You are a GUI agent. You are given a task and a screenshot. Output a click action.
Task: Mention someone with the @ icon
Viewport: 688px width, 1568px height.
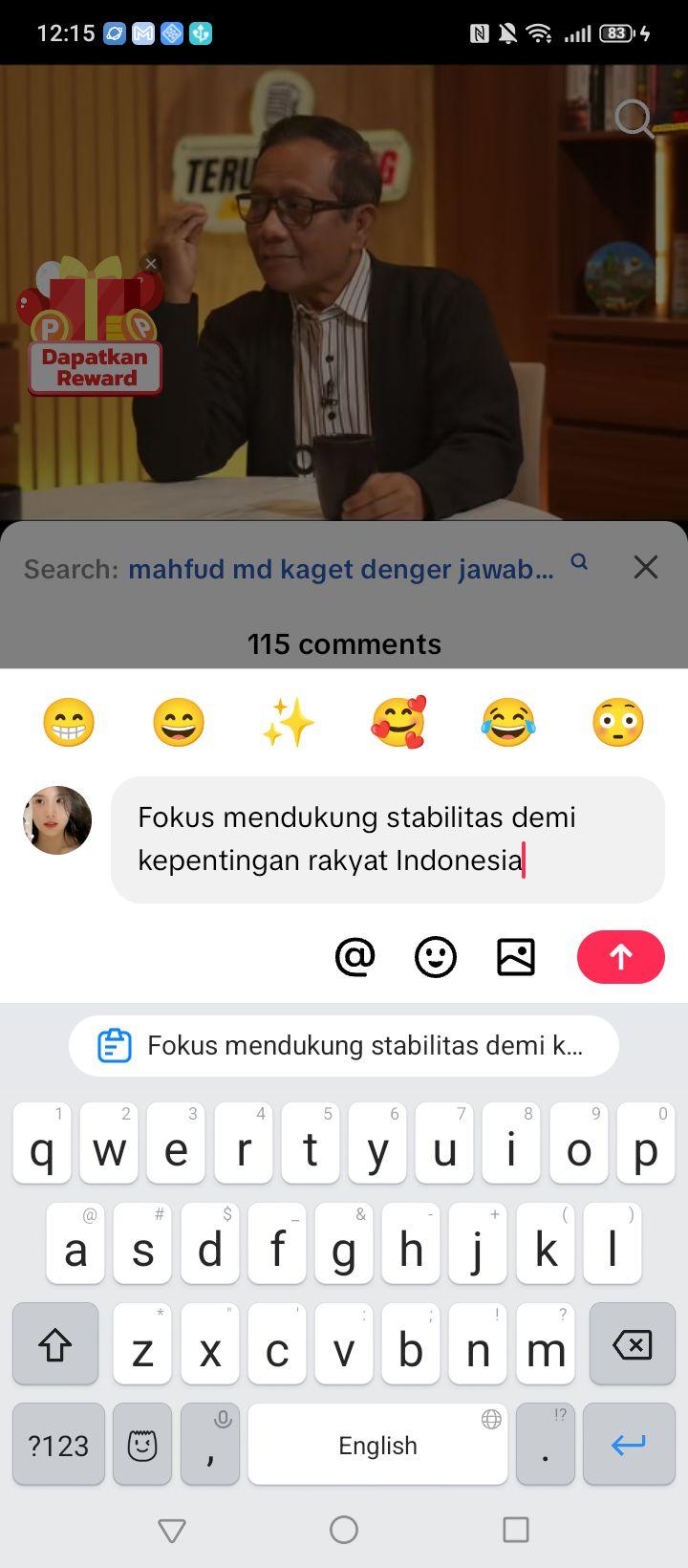click(355, 956)
